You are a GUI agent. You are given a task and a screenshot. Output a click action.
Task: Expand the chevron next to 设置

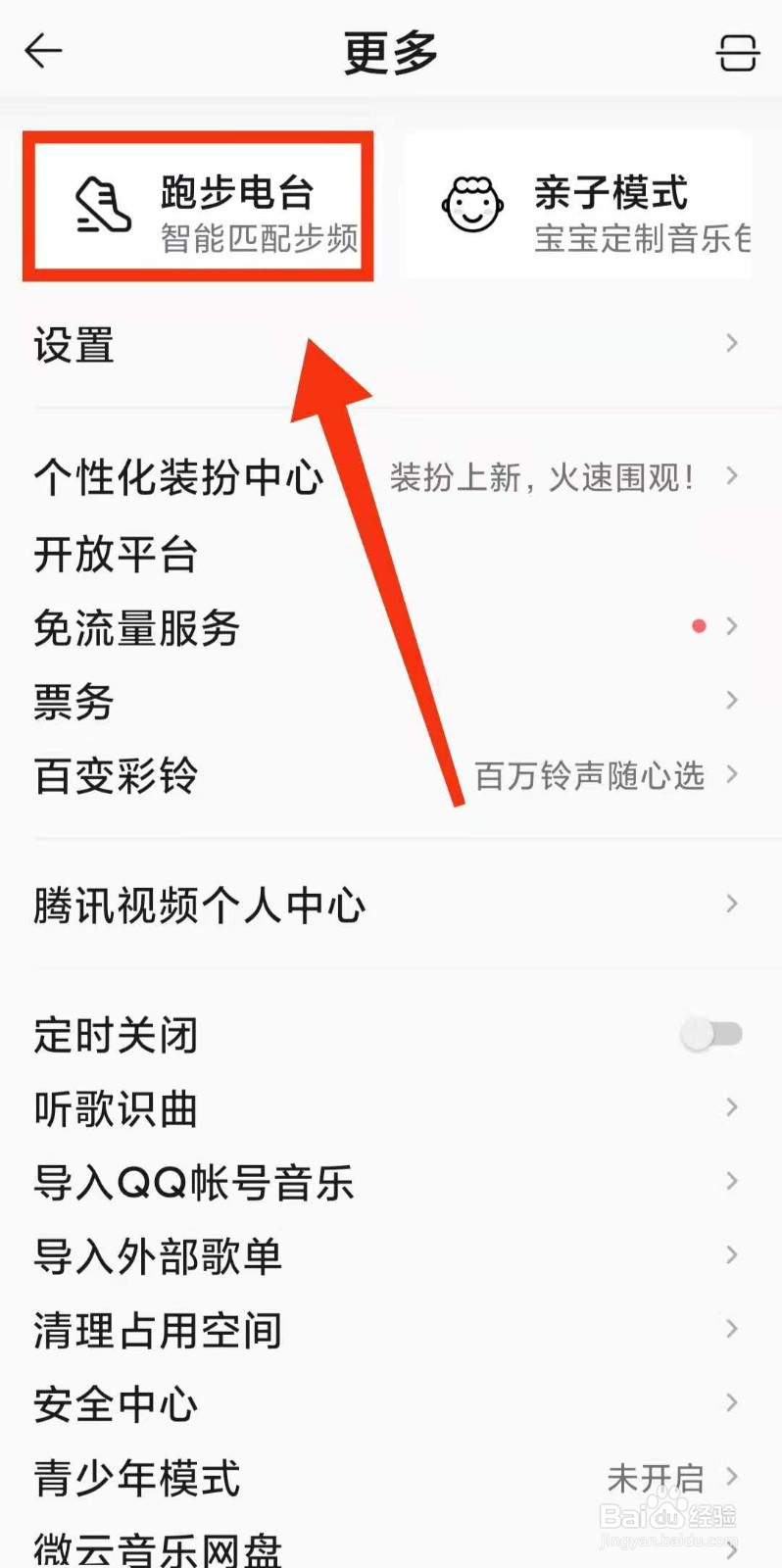pyautogui.click(x=730, y=344)
